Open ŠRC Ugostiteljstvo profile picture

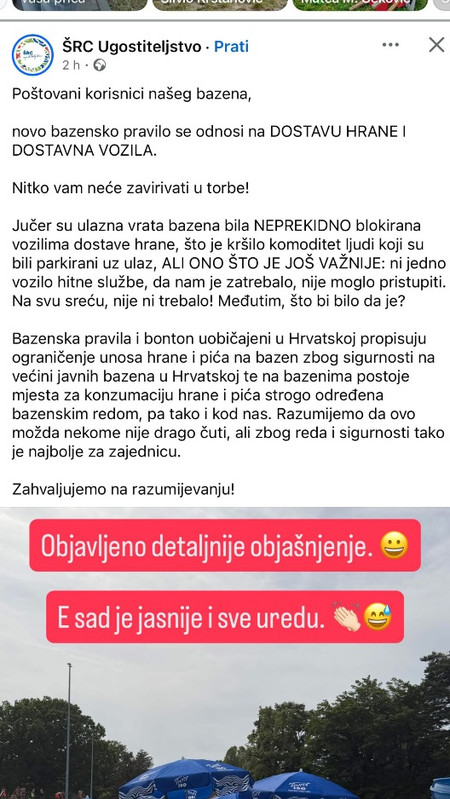tap(33, 55)
